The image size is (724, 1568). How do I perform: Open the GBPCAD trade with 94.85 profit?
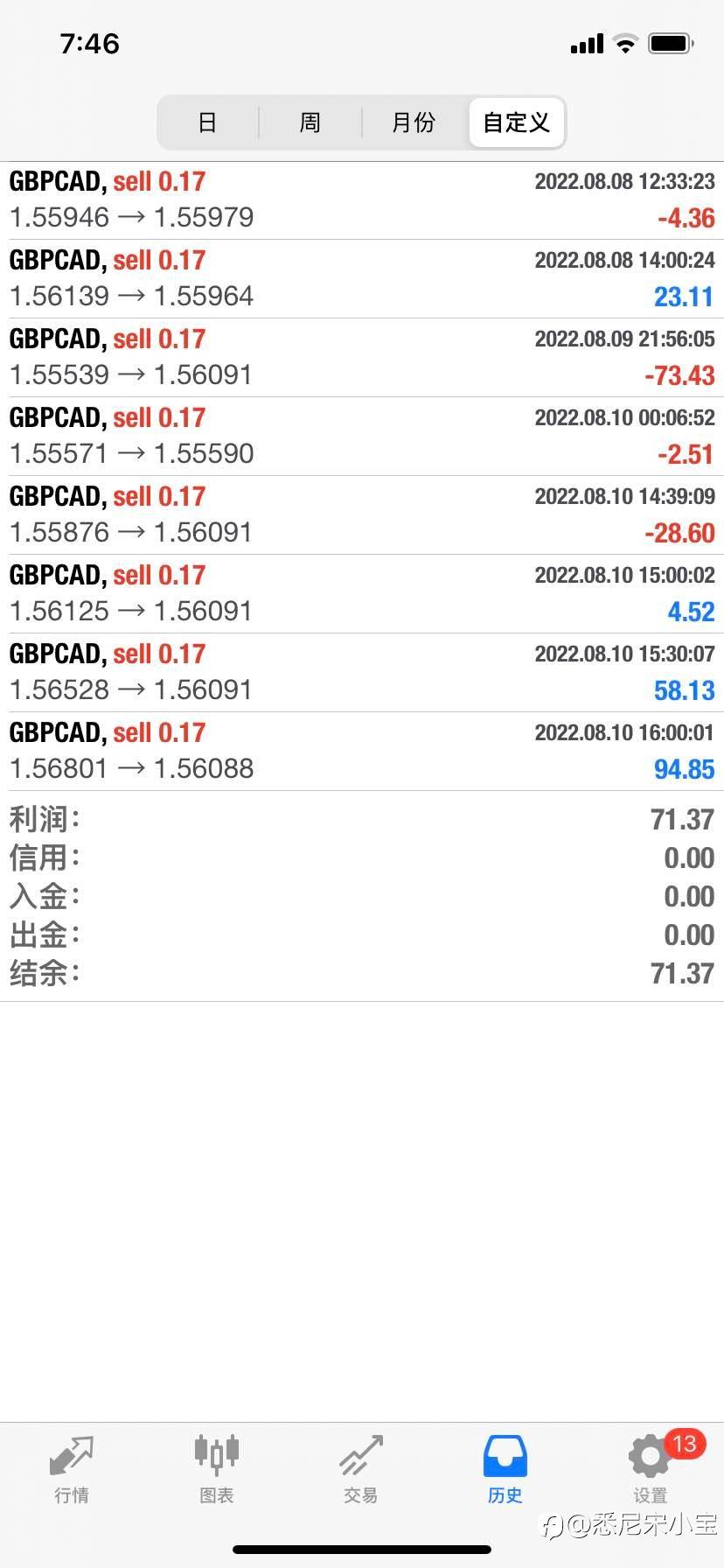(362, 752)
